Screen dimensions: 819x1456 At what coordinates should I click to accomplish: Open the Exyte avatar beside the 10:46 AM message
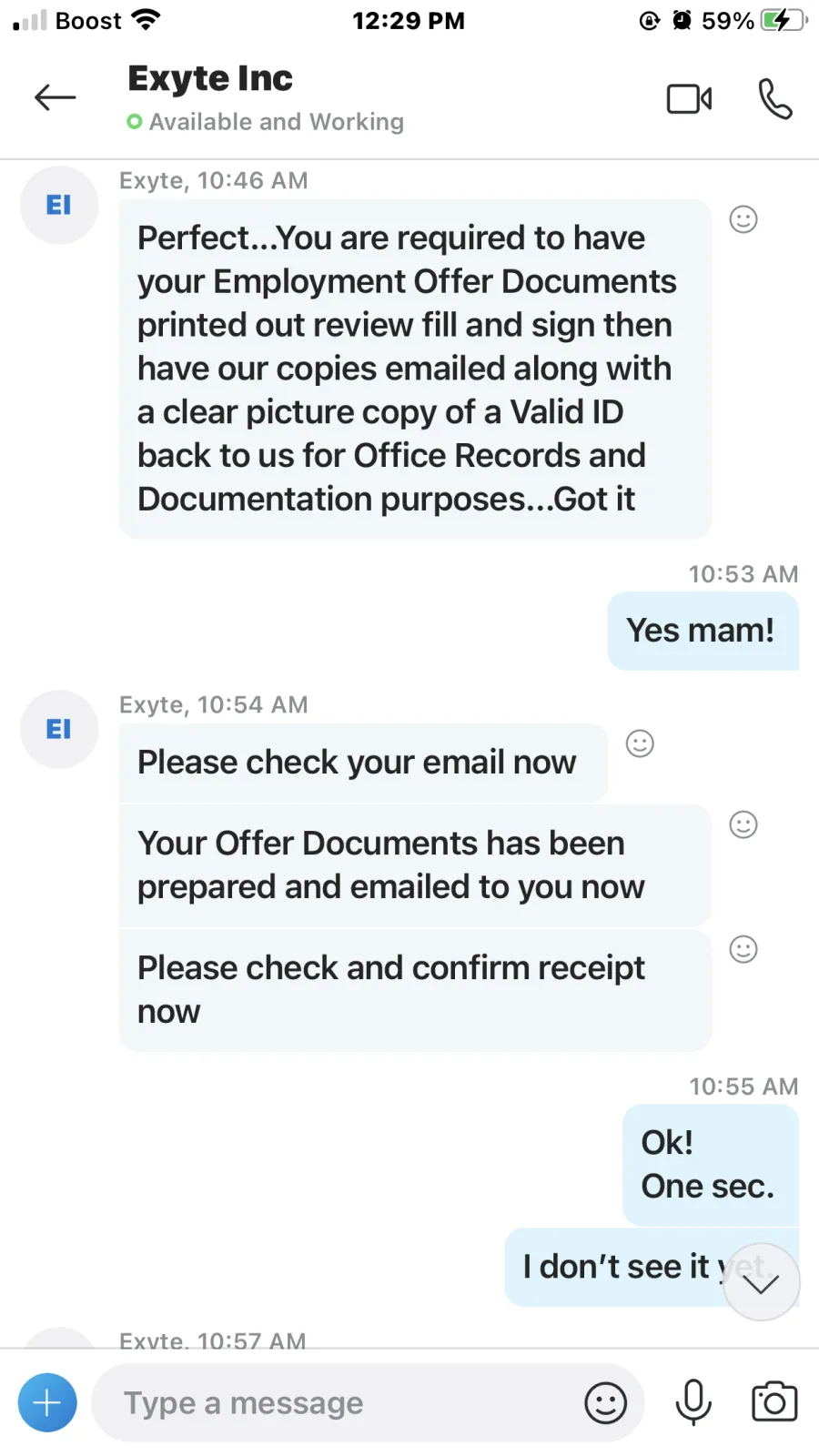click(x=59, y=205)
